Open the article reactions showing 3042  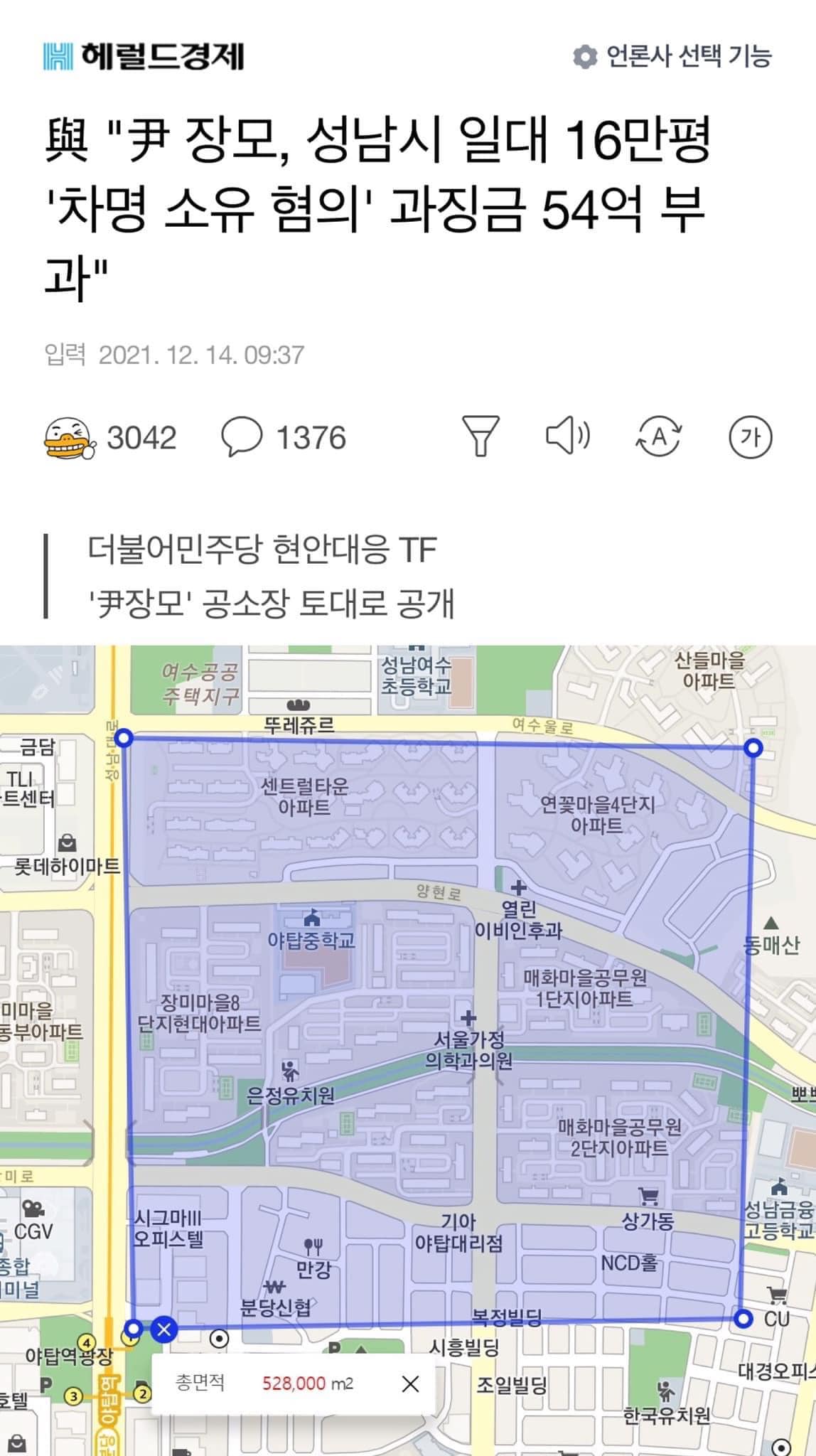pyautogui.click(x=111, y=437)
